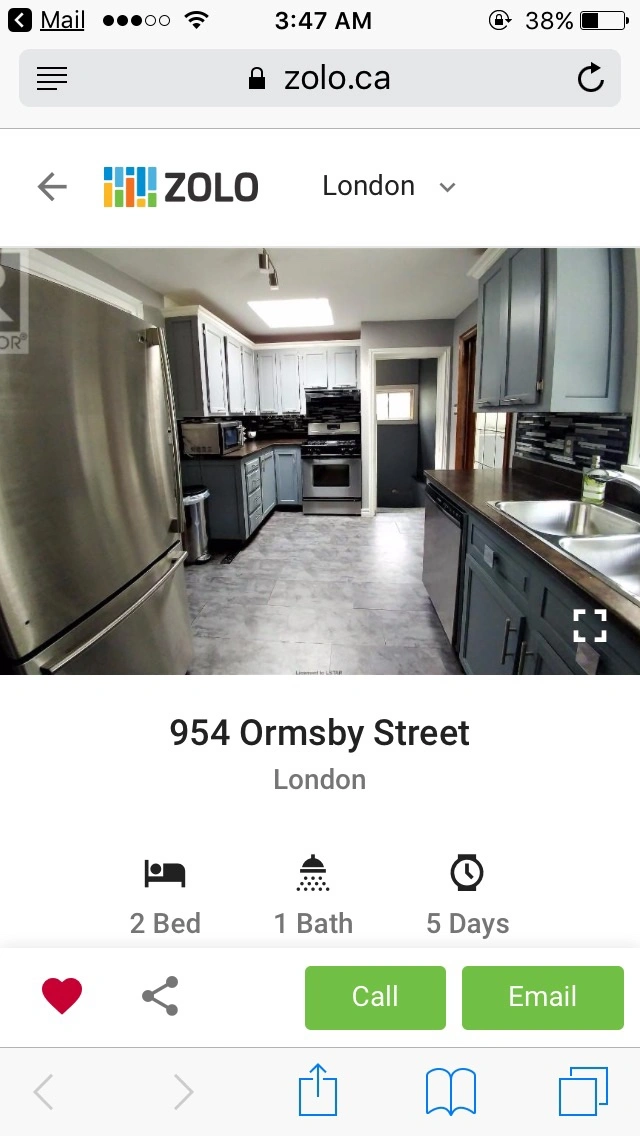Expand the London city dropdown
The image size is (640, 1136).
click(x=389, y=186)
